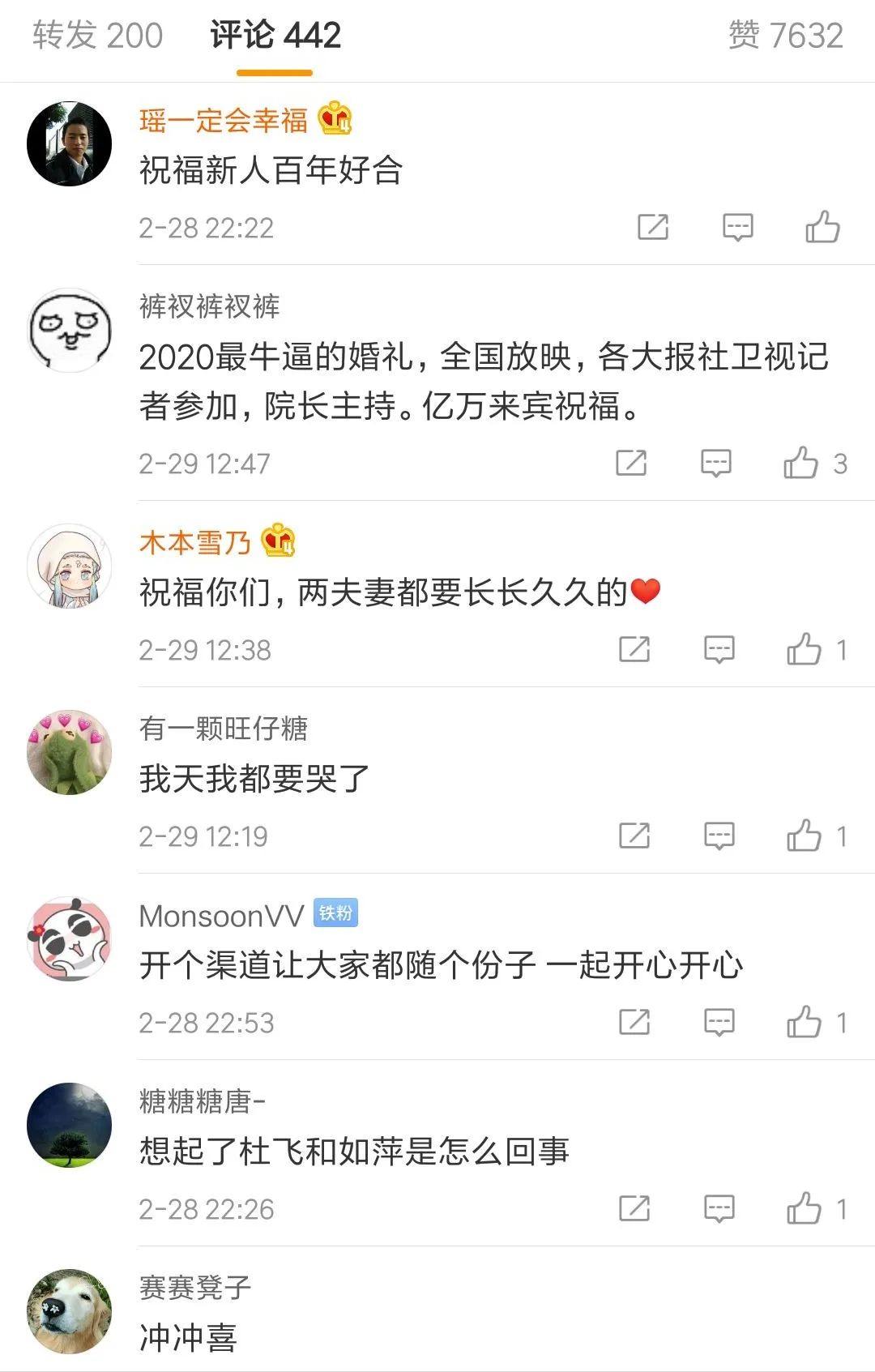Like 木本雪乃's comment
The width and height of the screenshot is (875, 1372).
pyautogui.click(x=804, y=649)
